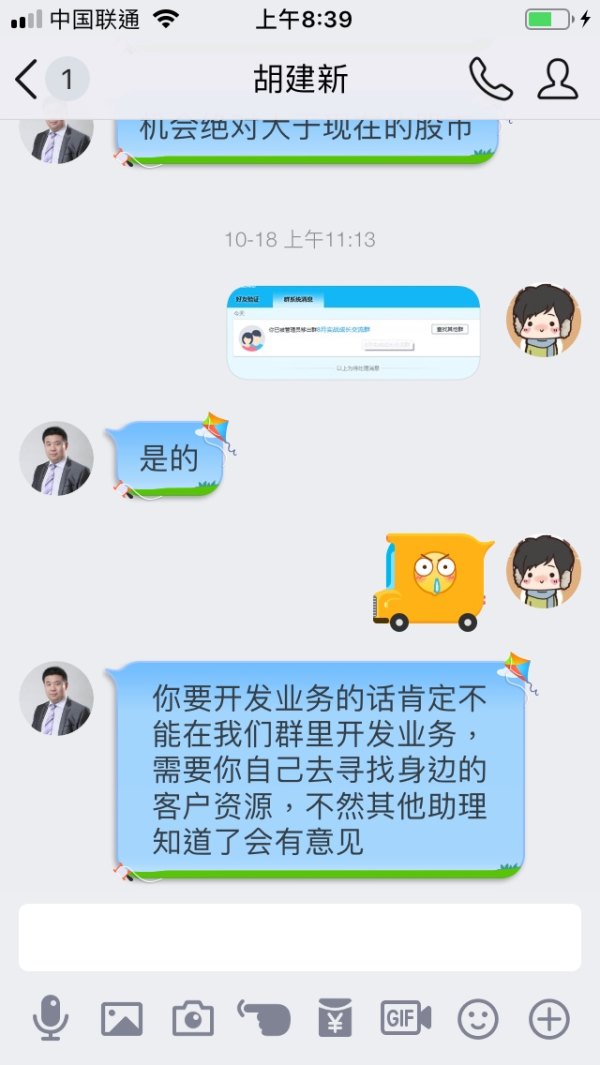Open the GIF video recorder
Image resolution: width=600 pixels, height=1065 pixels.
click(x=405, y=1019)
